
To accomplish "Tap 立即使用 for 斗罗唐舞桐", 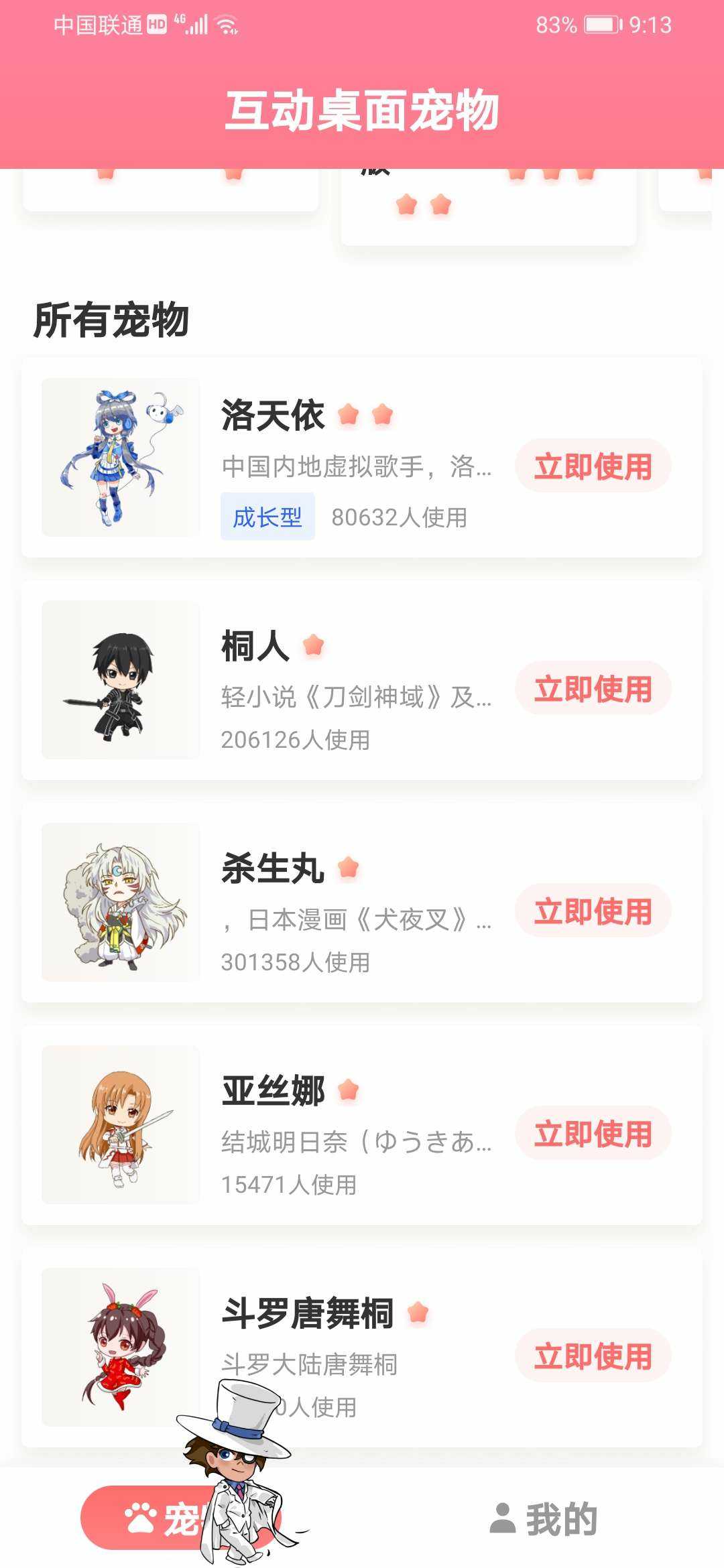I will (593, 1356).
